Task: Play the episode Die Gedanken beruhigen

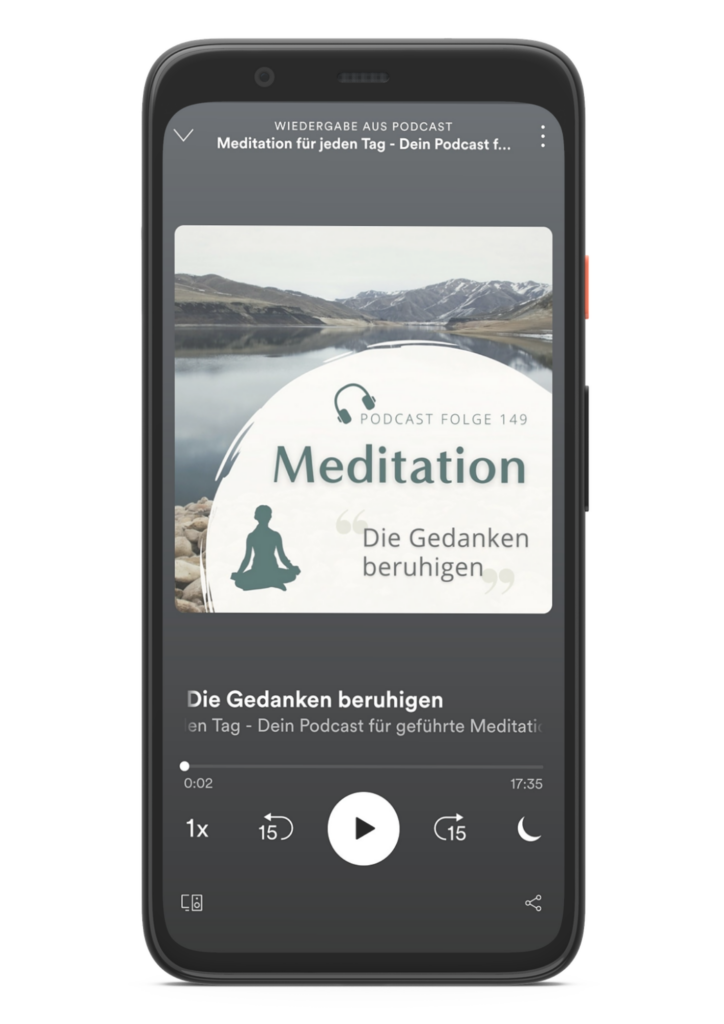Action: pyautogui.click(x=363, y=828)
